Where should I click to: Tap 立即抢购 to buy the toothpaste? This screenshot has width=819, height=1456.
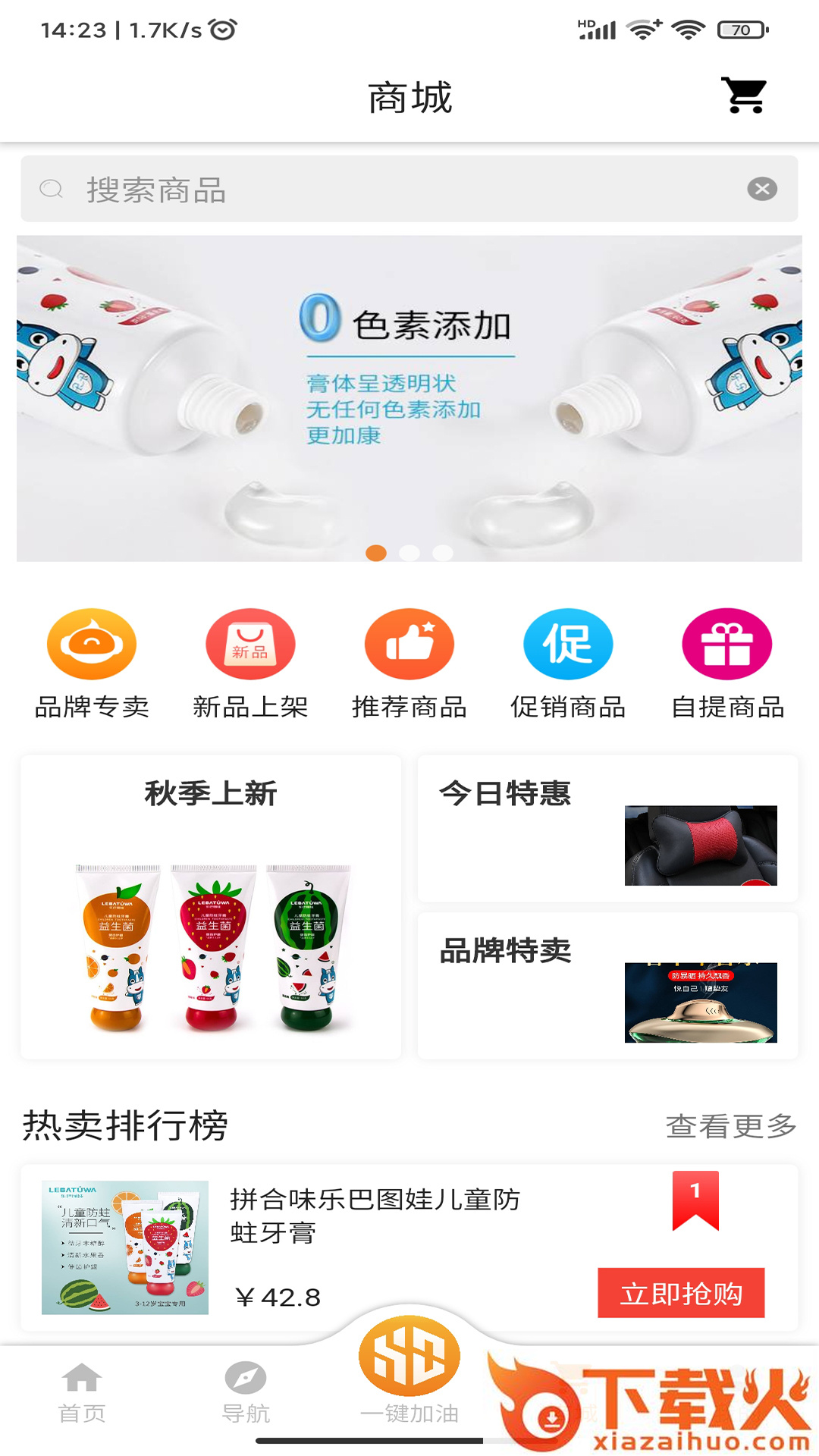681,1293
